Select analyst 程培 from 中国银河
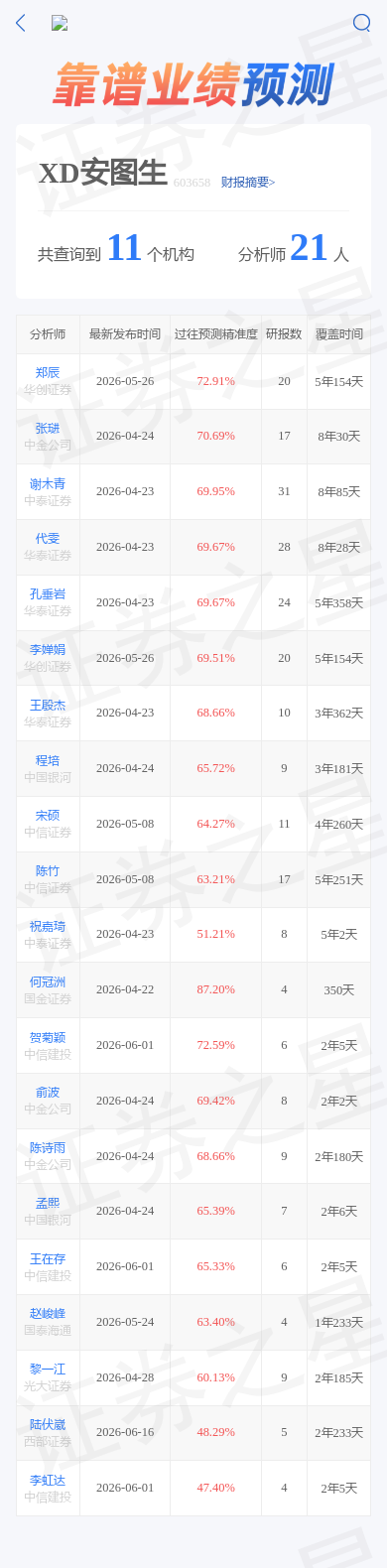The image size is (387, 1568). point(48,760)
